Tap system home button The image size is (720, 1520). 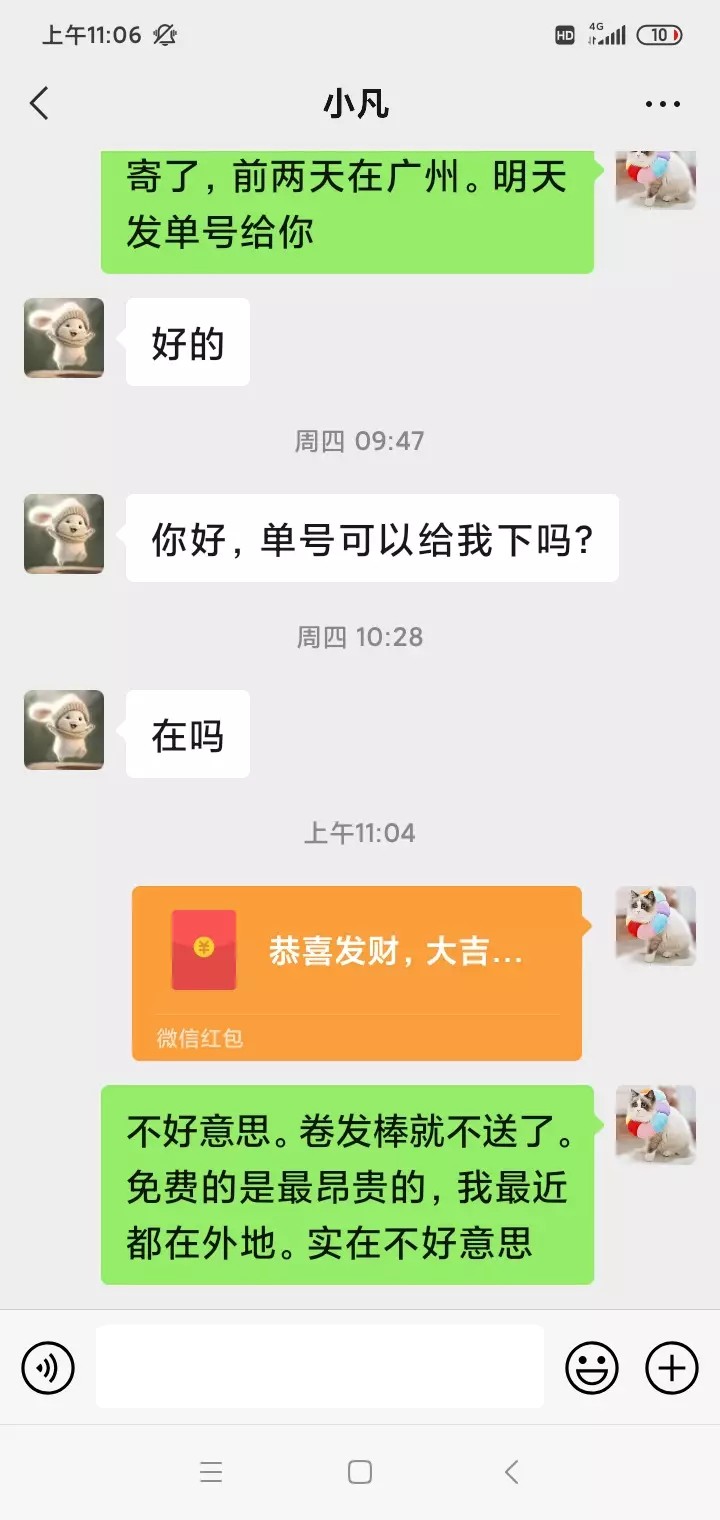click(360, 1472)
